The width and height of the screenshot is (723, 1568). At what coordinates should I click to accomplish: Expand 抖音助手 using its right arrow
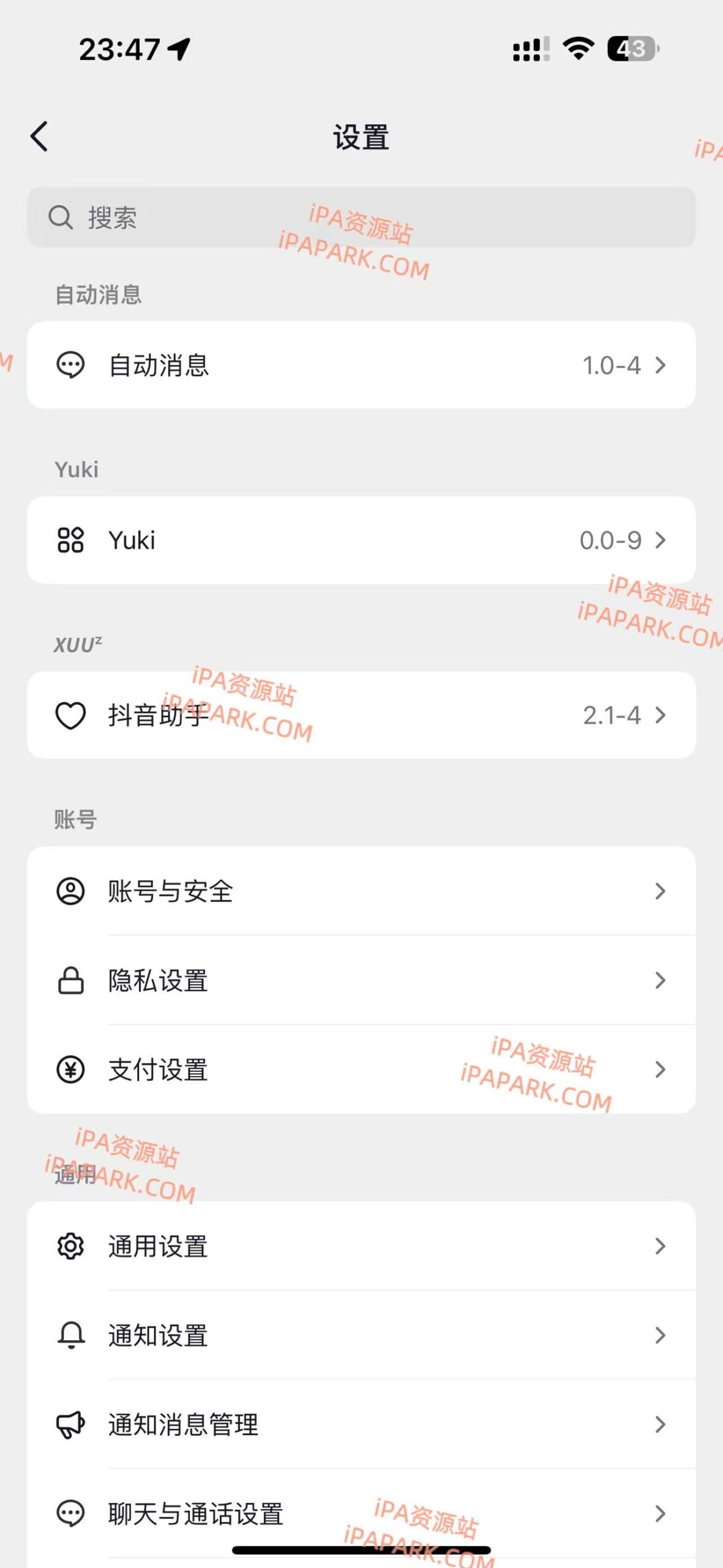tap(660, 715)
